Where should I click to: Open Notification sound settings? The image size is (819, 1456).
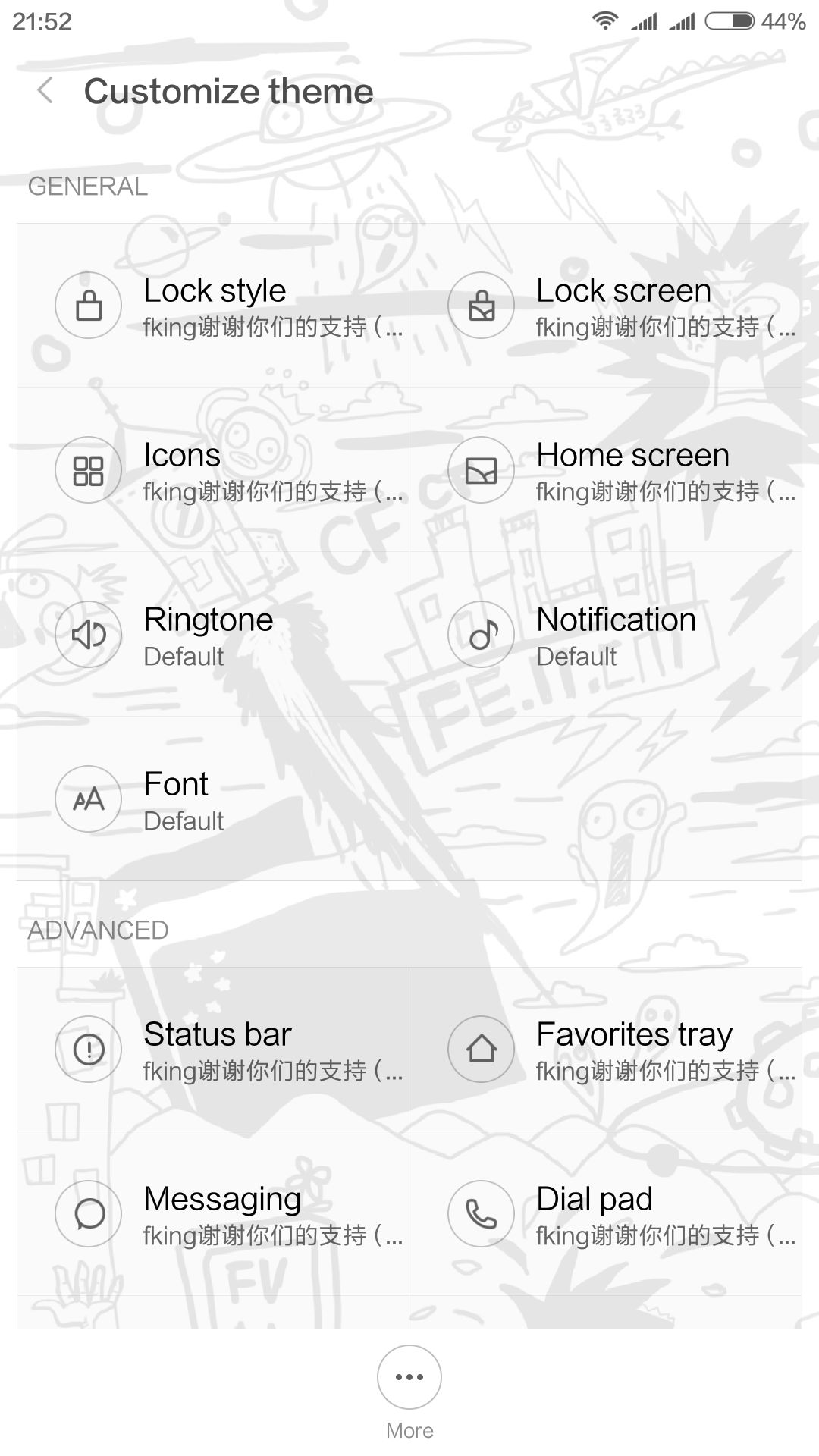605,635
